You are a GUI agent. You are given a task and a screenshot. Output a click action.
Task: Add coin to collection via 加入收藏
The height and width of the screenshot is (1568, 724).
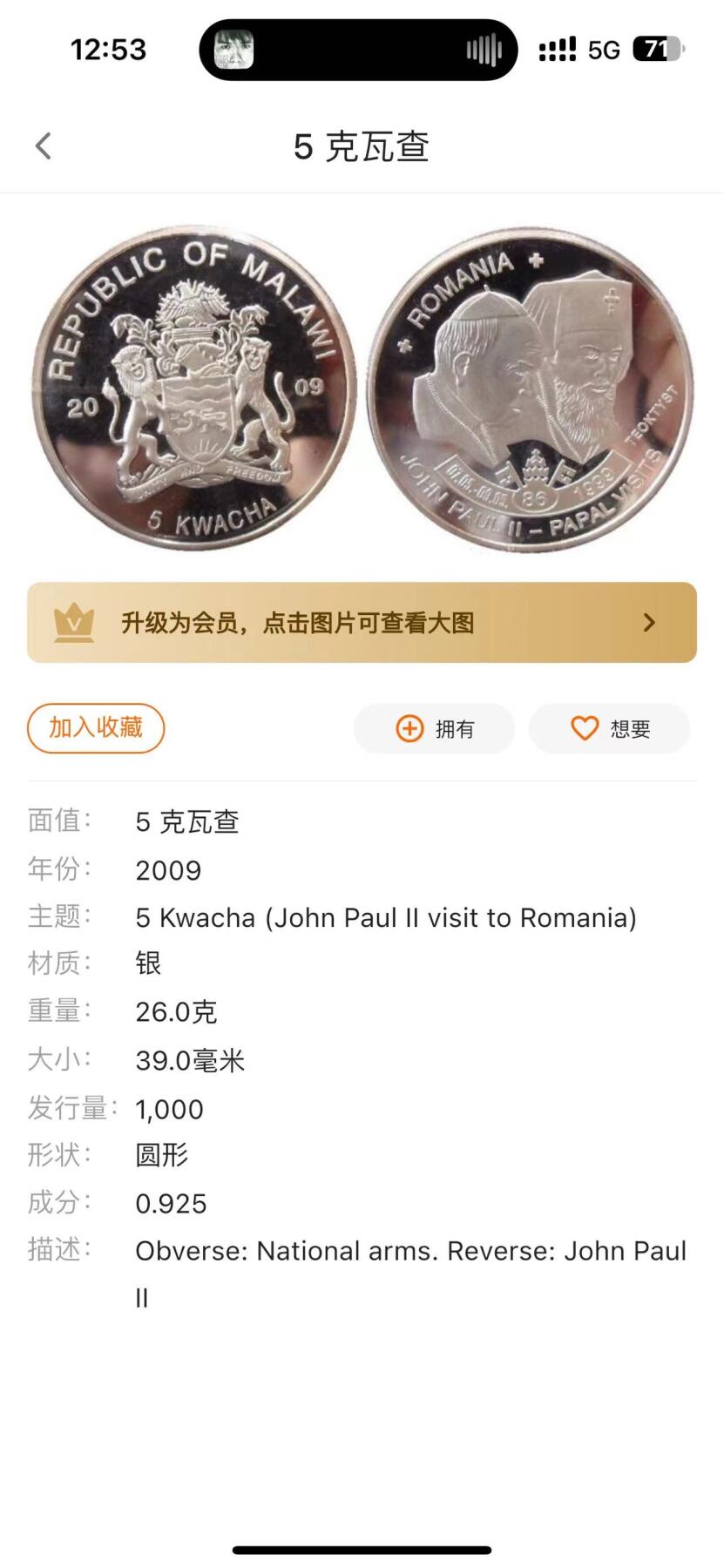coord(96,728)
